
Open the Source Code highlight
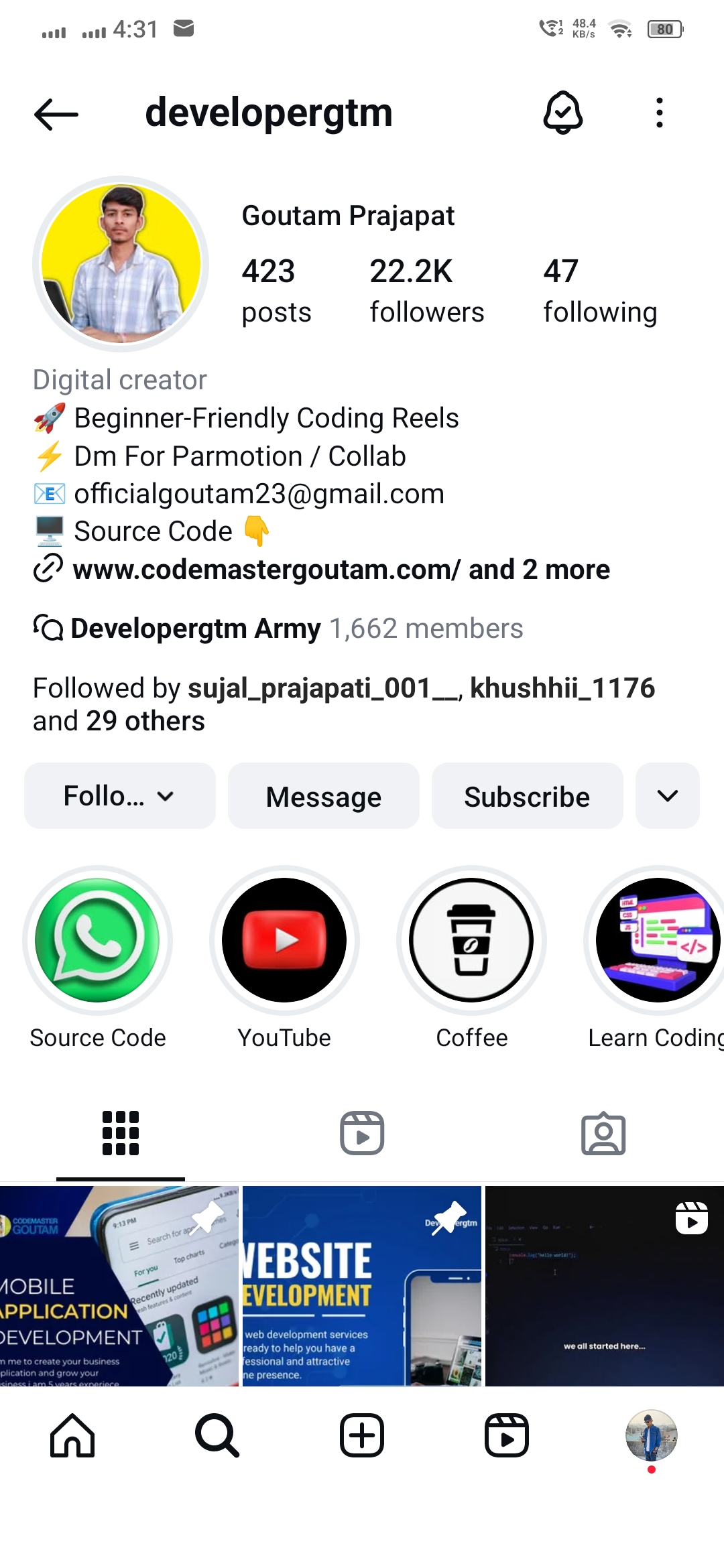click(x=98, y=940)
